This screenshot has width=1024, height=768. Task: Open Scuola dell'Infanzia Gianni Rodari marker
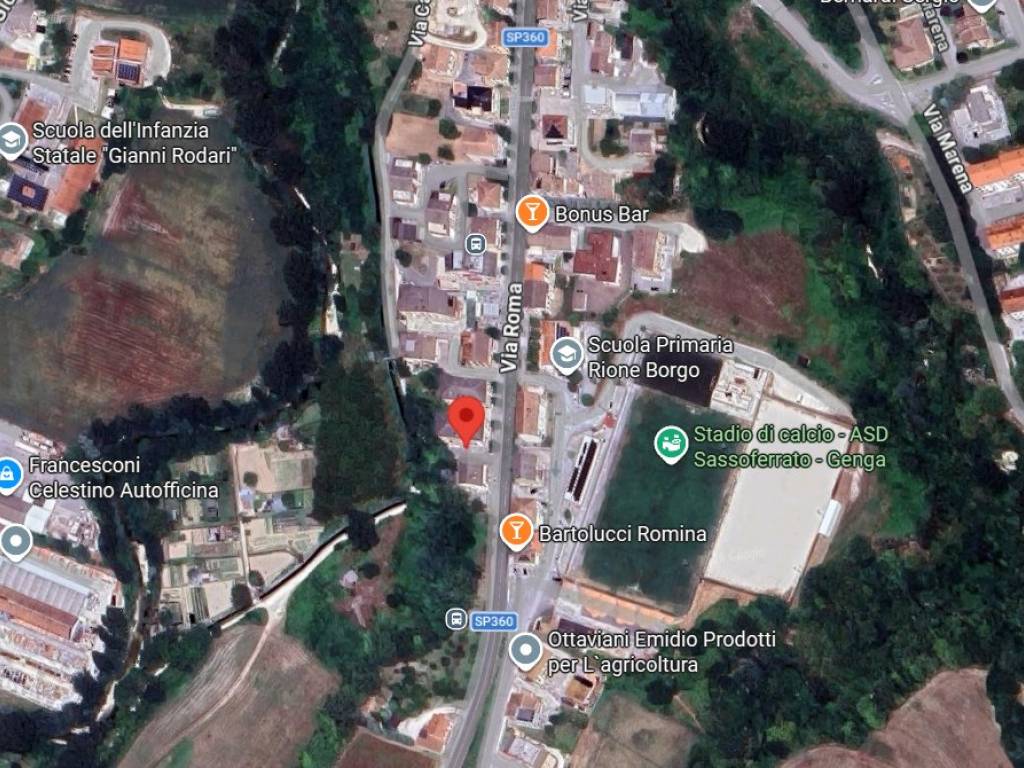[x=12, y=141]
